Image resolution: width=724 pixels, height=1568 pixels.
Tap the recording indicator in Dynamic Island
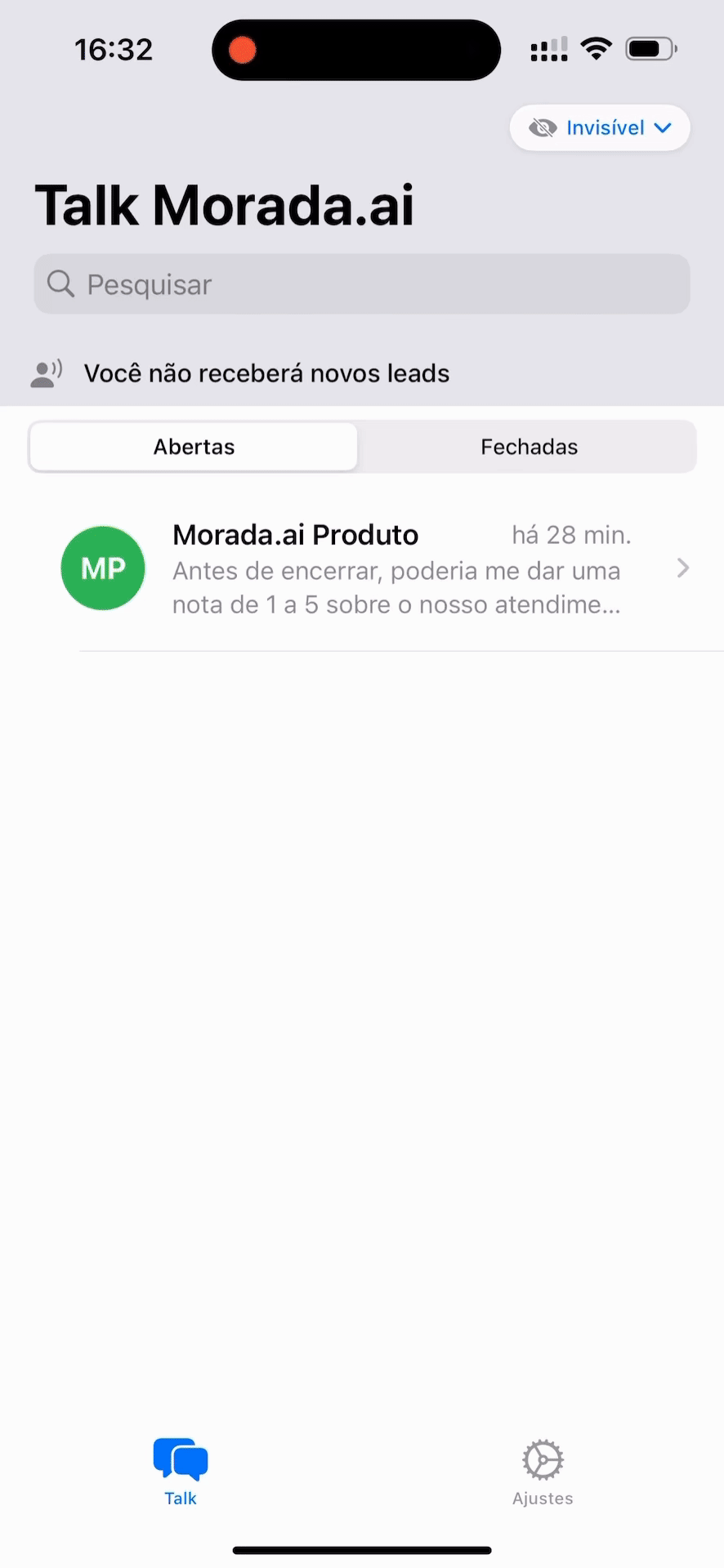[x=242, y=49]
